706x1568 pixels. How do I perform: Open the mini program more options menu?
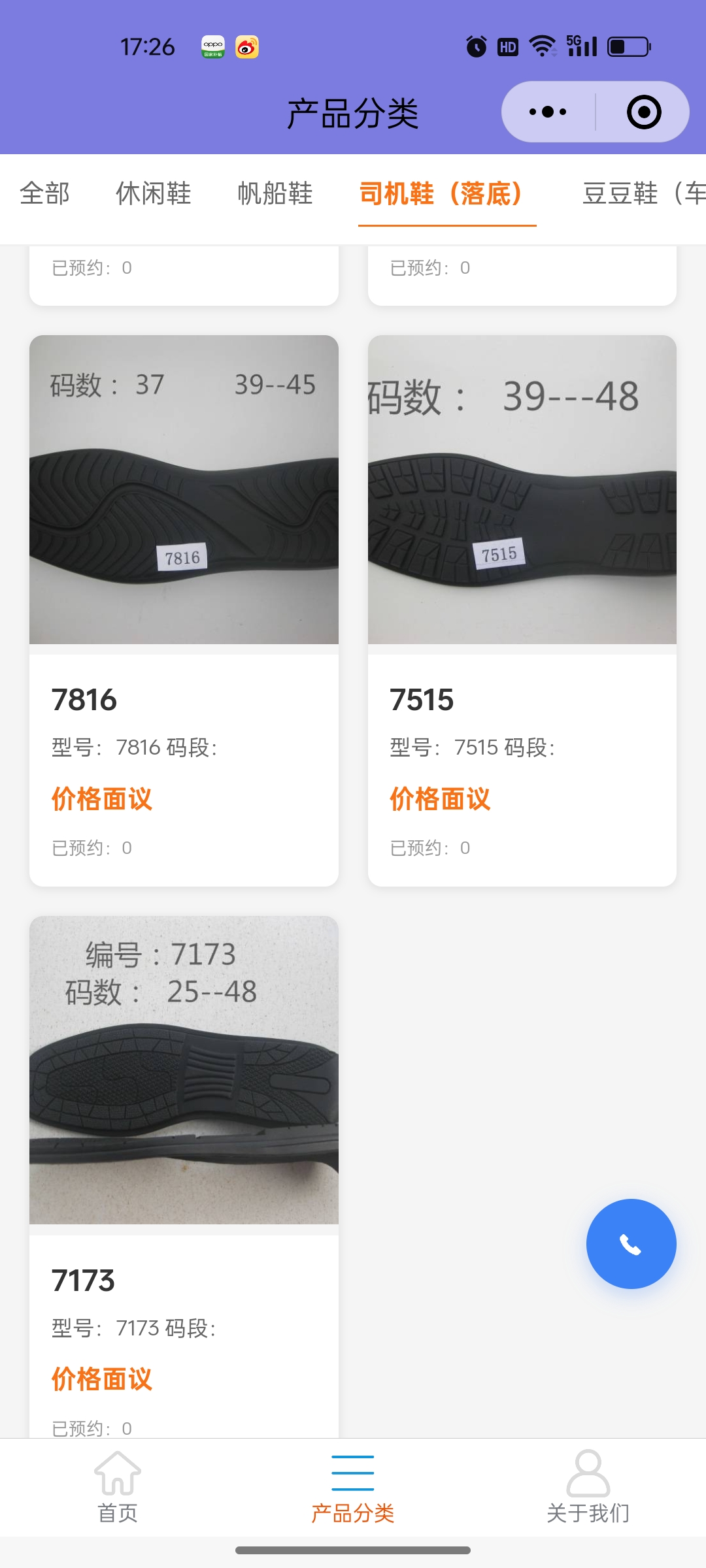[x=548, y=112]
